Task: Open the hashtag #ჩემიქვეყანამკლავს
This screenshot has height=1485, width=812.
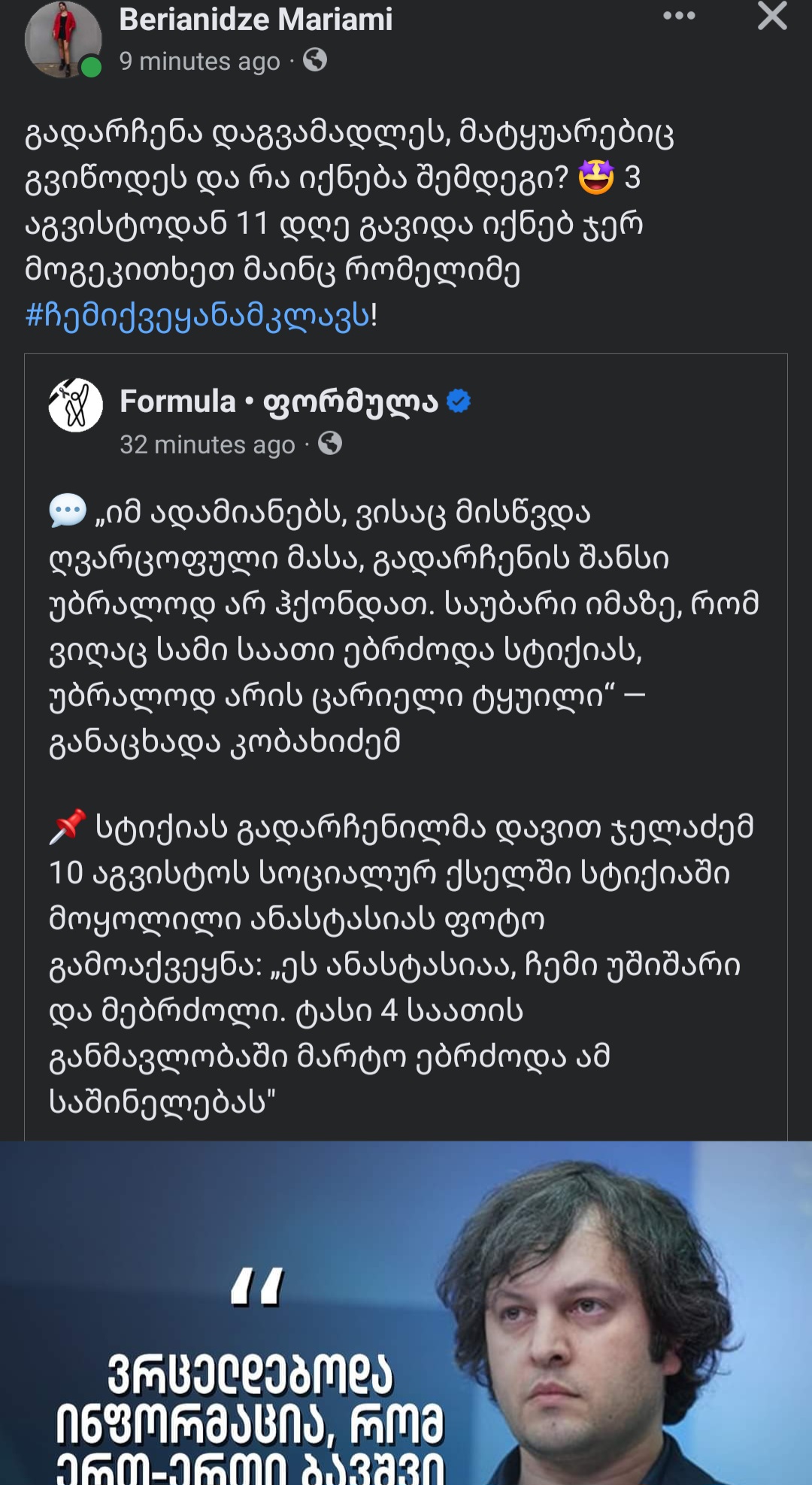Action: (198, 316)
